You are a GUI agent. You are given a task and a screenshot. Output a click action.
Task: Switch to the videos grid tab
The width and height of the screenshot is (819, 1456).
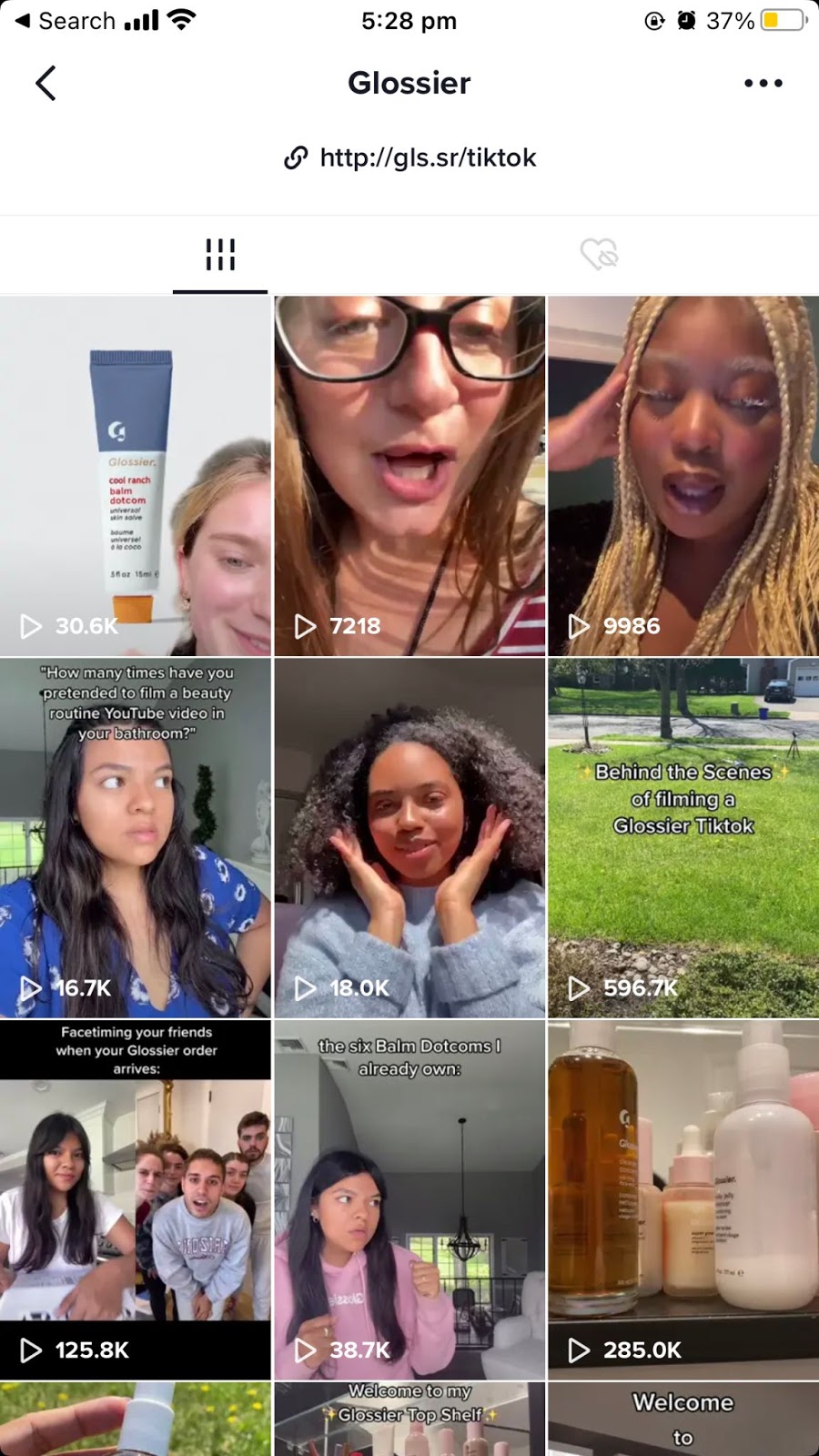220,255
